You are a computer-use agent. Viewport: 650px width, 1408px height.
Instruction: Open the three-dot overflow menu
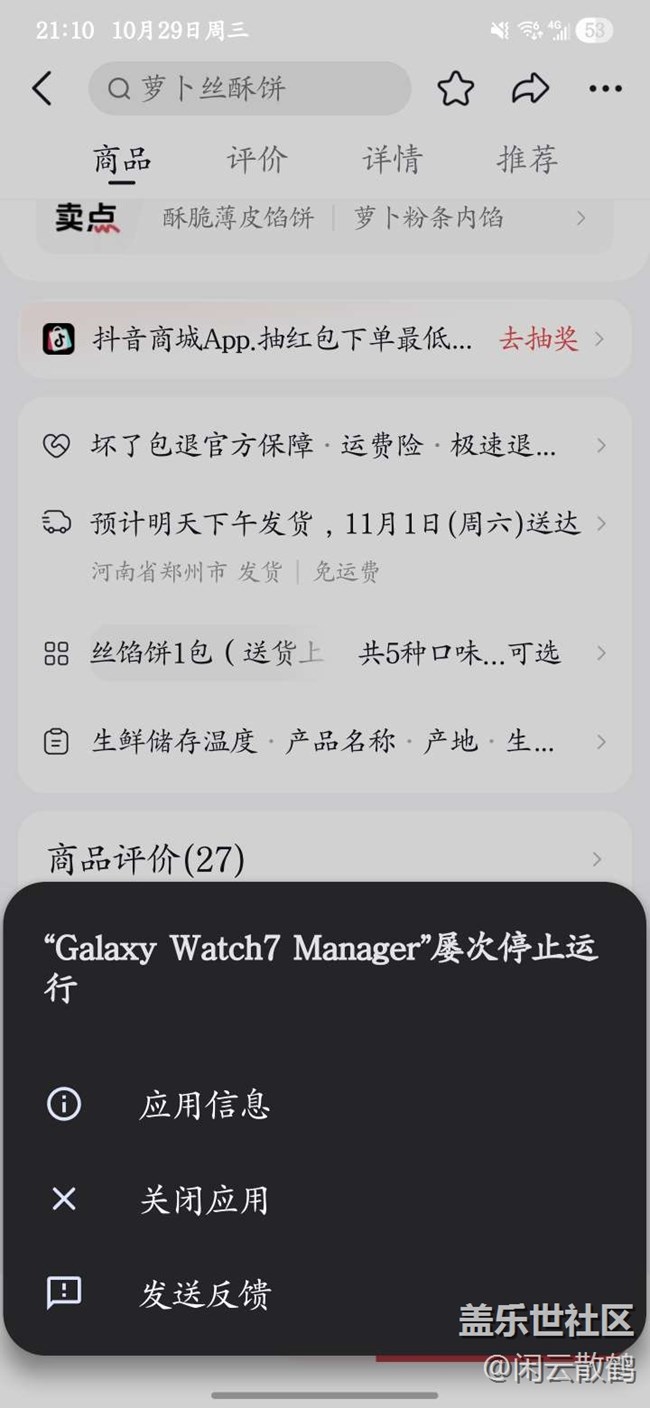pyautogui.click(x=605, y=89)
